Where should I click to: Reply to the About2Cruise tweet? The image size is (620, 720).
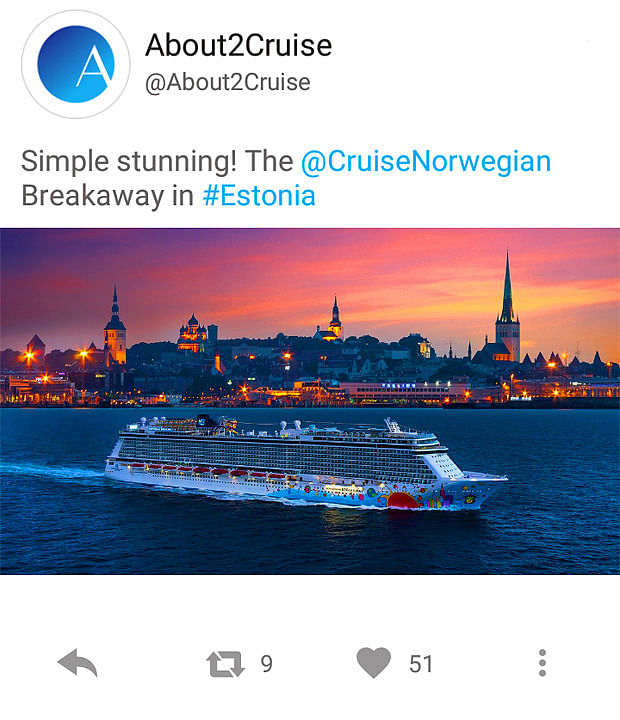[77, 663]
